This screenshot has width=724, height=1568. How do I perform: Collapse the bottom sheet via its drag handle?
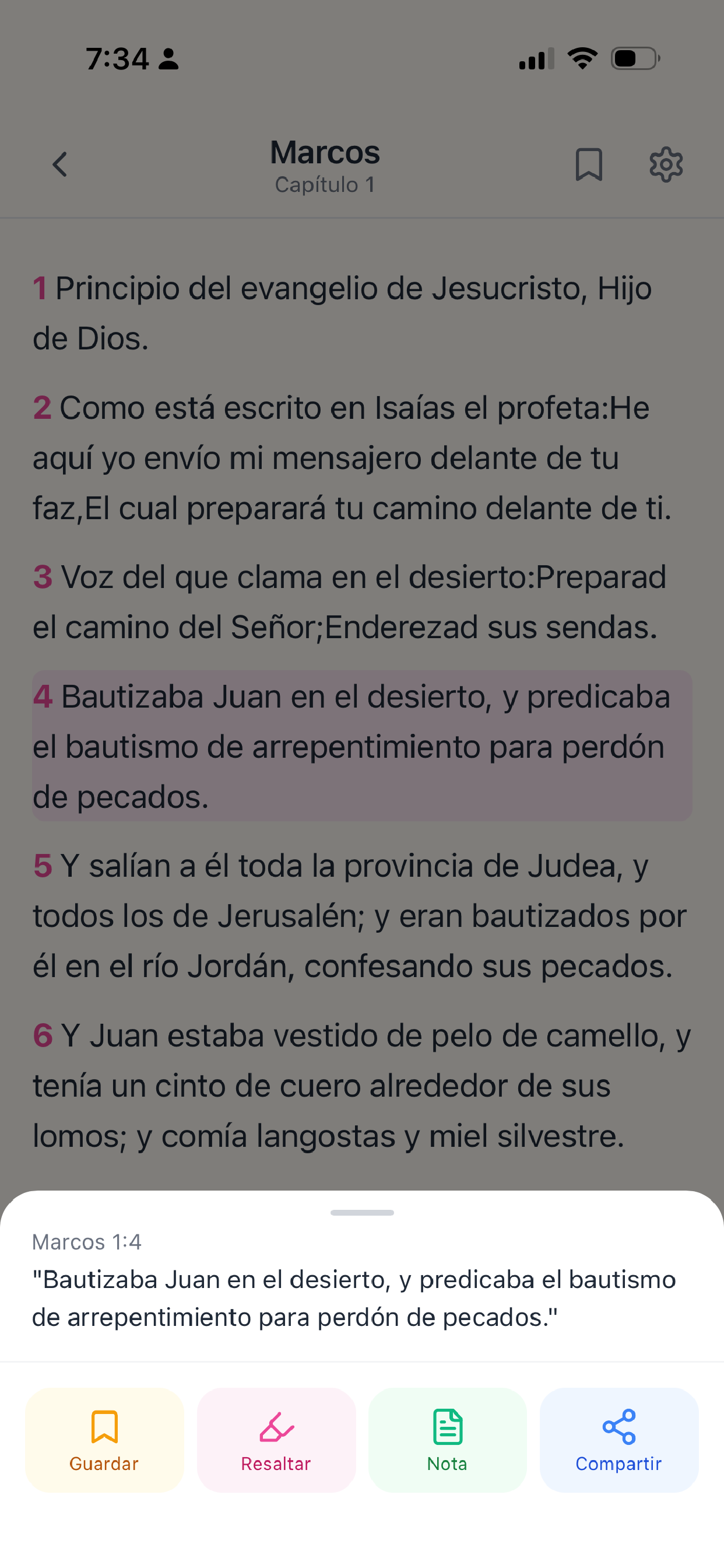pos(361,1213)
